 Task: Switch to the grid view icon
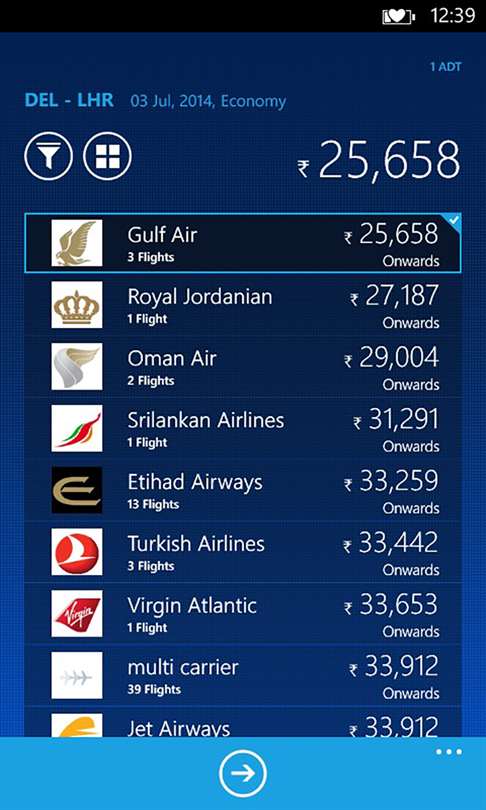(x=107, y=156)
